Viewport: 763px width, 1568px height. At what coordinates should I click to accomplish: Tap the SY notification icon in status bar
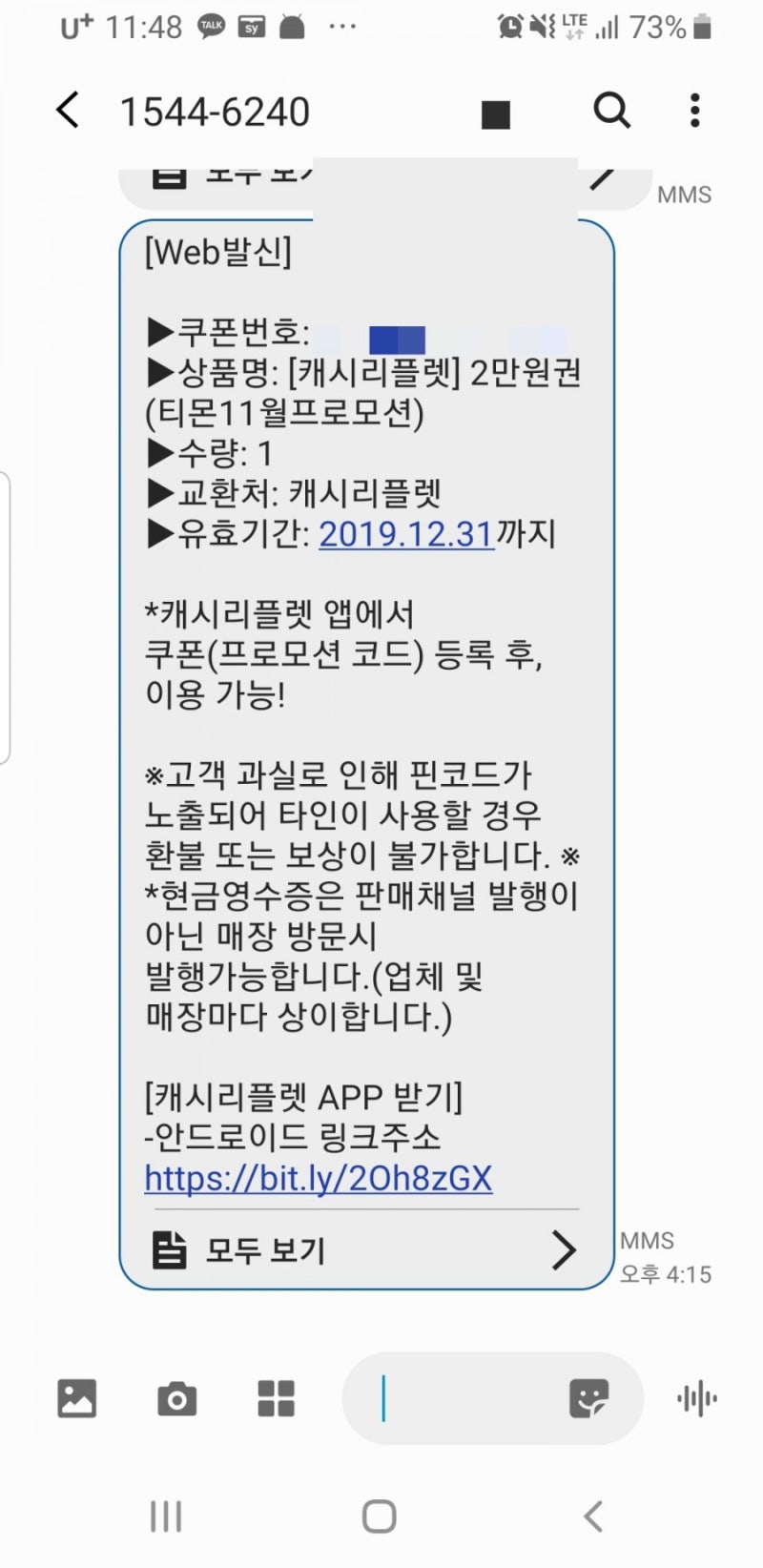(x=251, y=25)
